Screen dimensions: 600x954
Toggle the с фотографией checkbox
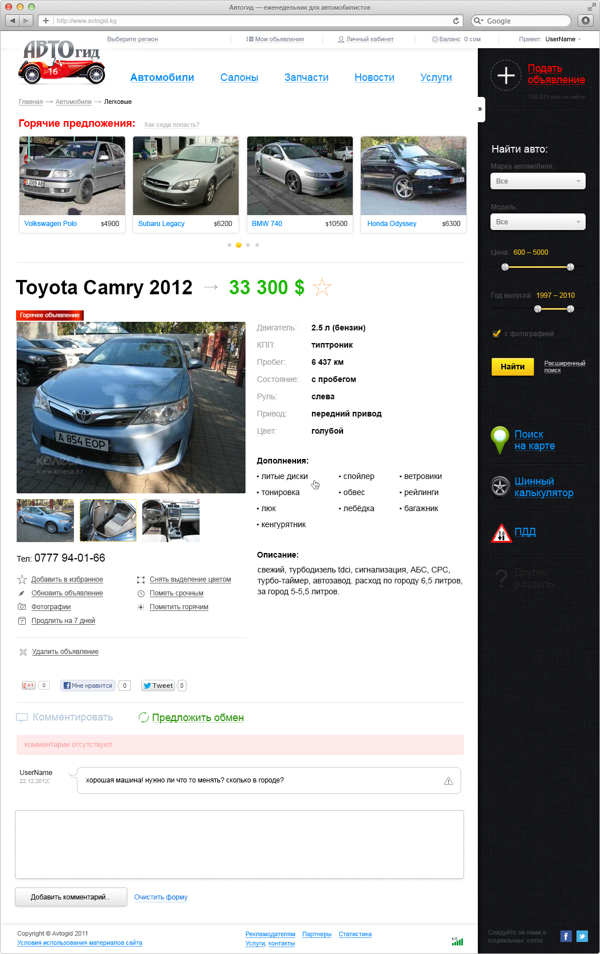[x=497, y=334]
